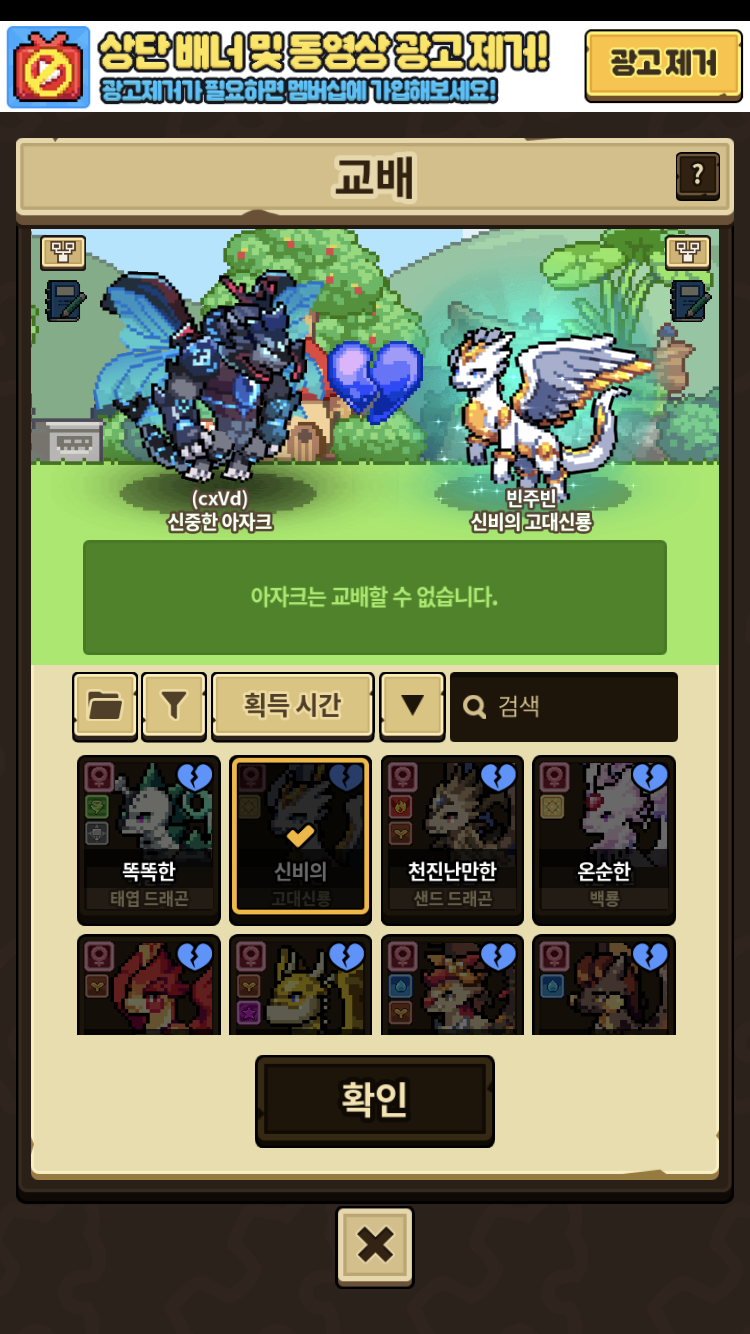Open the question mark help button
Viewport: 750px width, 1334px height.
(697, 176)
